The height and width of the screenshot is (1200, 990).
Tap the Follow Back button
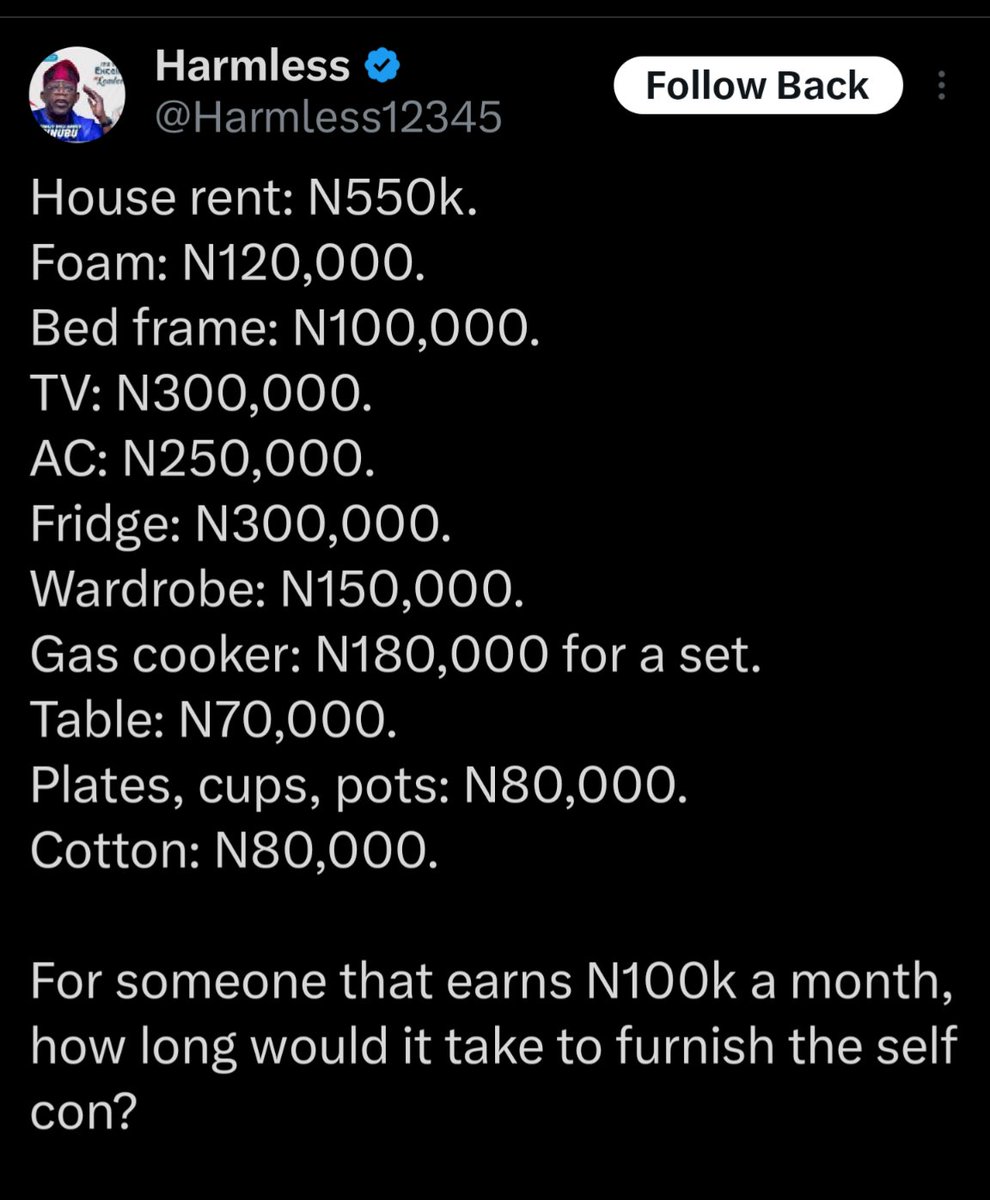tap(757, 86)
